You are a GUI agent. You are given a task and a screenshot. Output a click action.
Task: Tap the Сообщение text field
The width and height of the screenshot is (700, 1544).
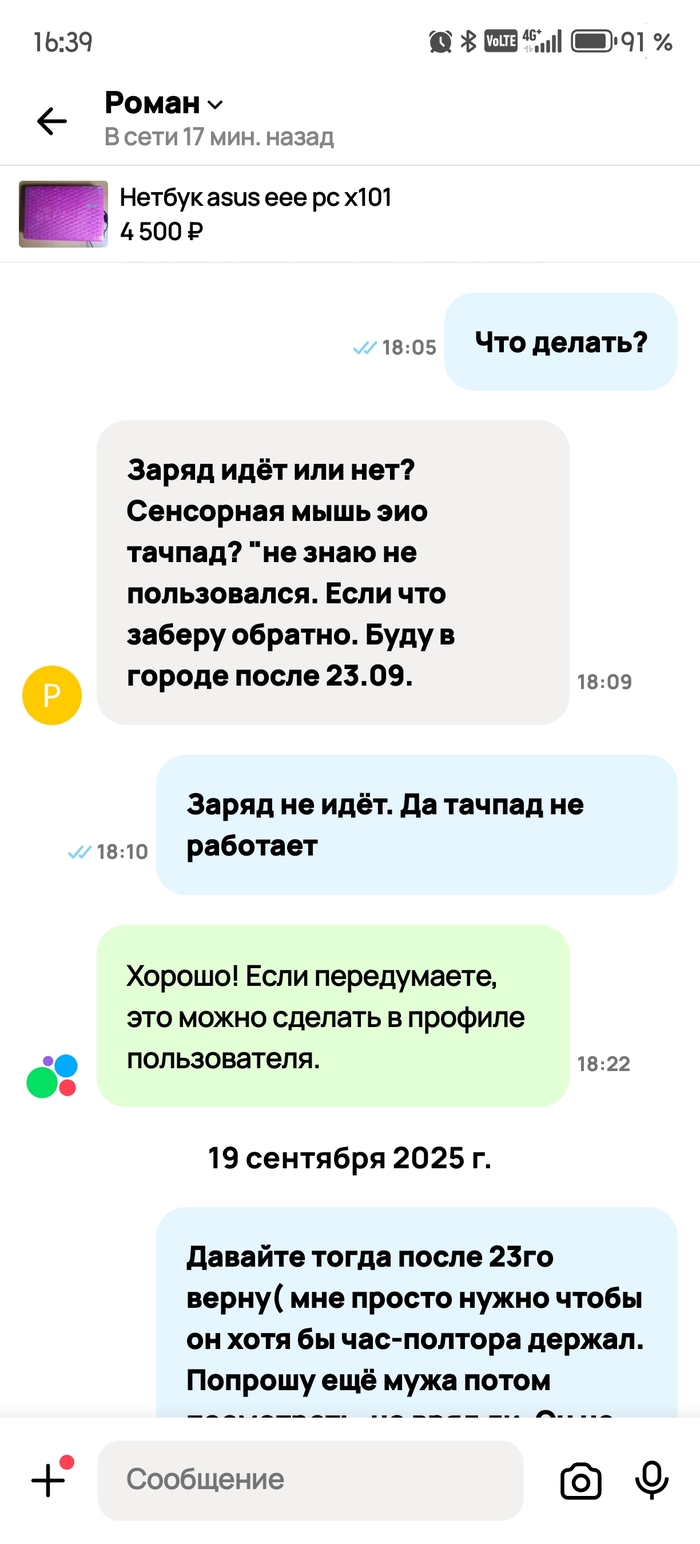pos(310,1479)
